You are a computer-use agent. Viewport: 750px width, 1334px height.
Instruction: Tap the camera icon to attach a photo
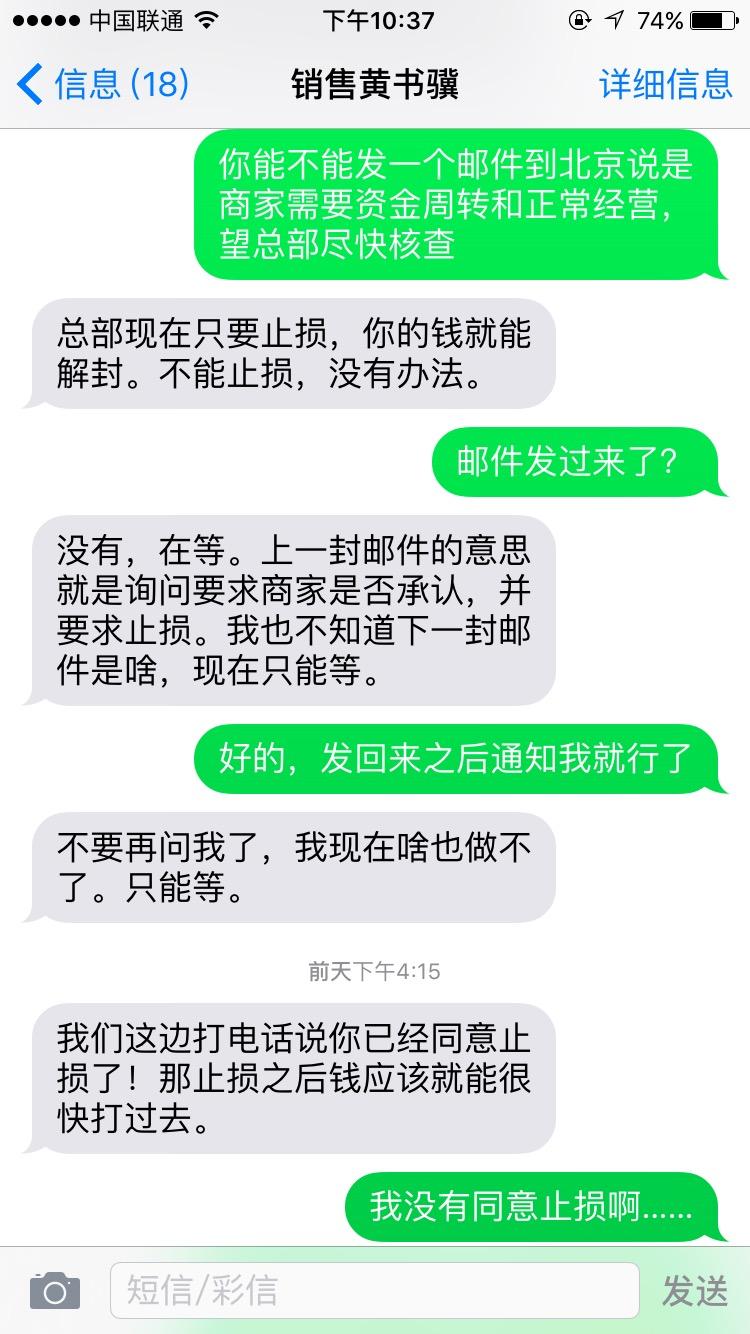pyautogui.click(x=54, y=1291)
